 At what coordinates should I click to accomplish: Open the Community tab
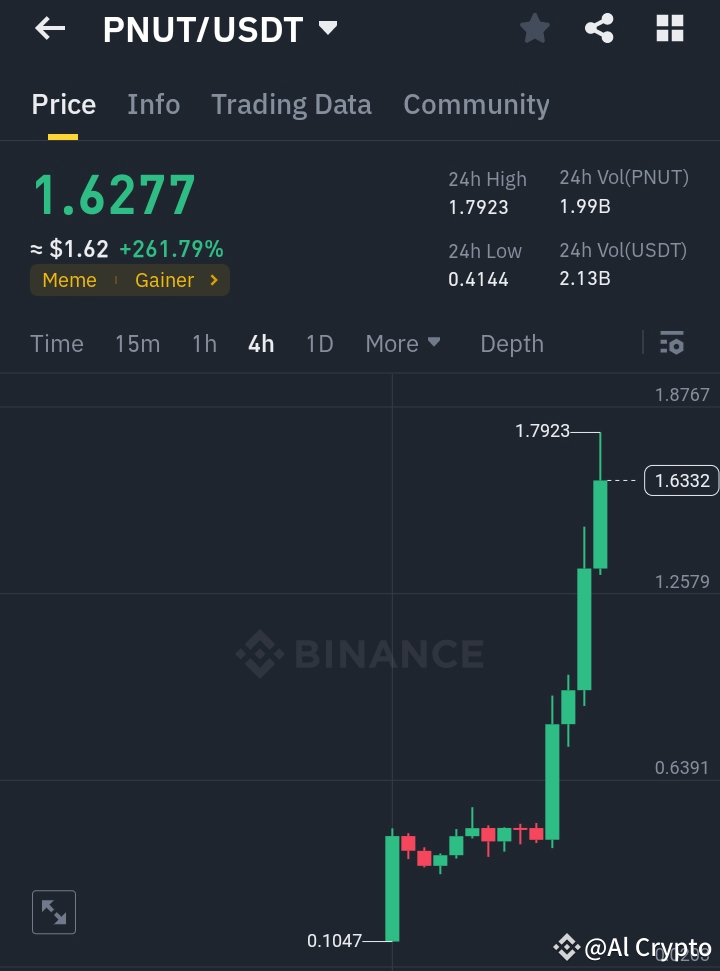pos(476,104)
